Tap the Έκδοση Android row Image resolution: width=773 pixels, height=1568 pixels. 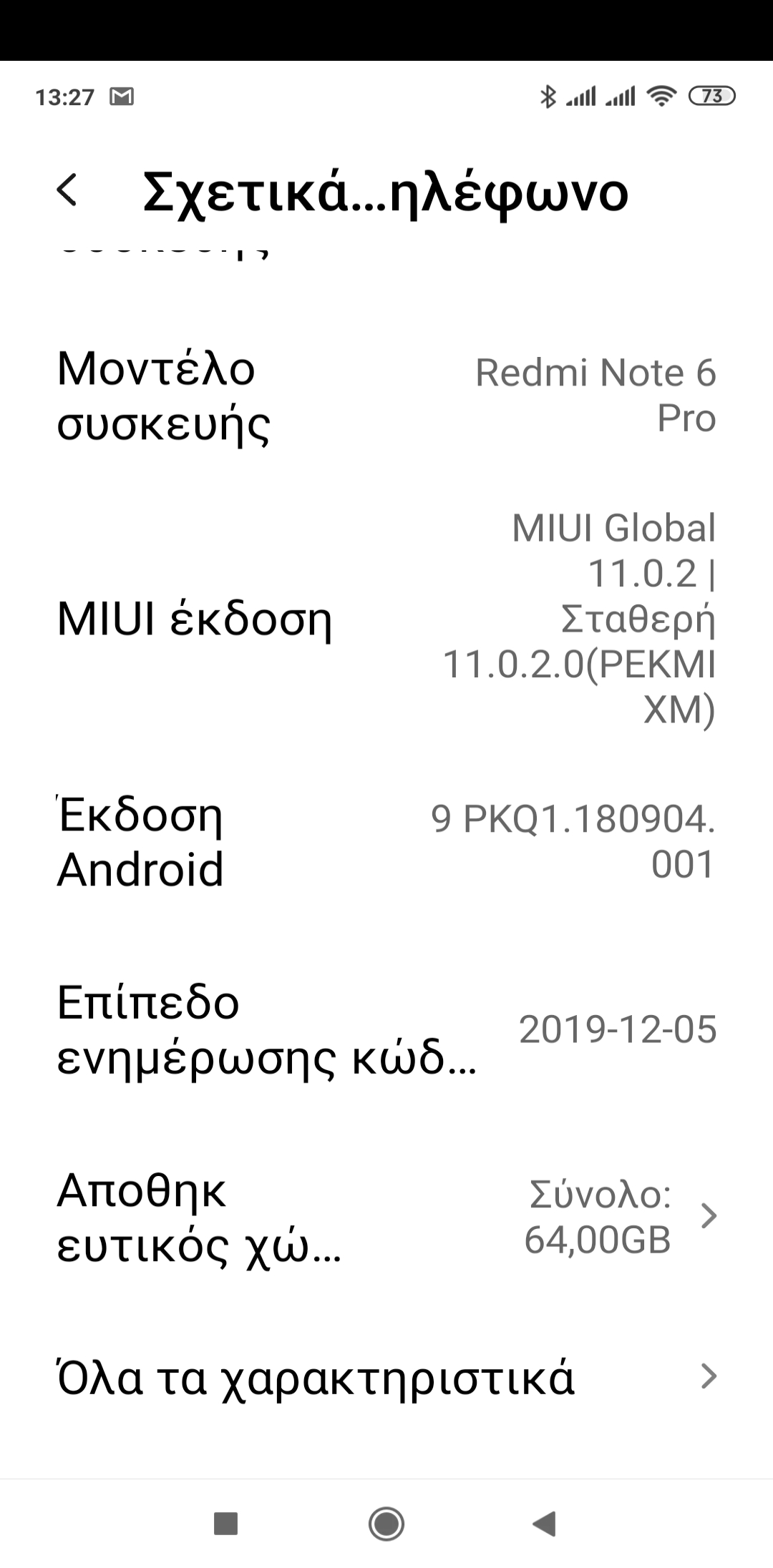(386, 842)
